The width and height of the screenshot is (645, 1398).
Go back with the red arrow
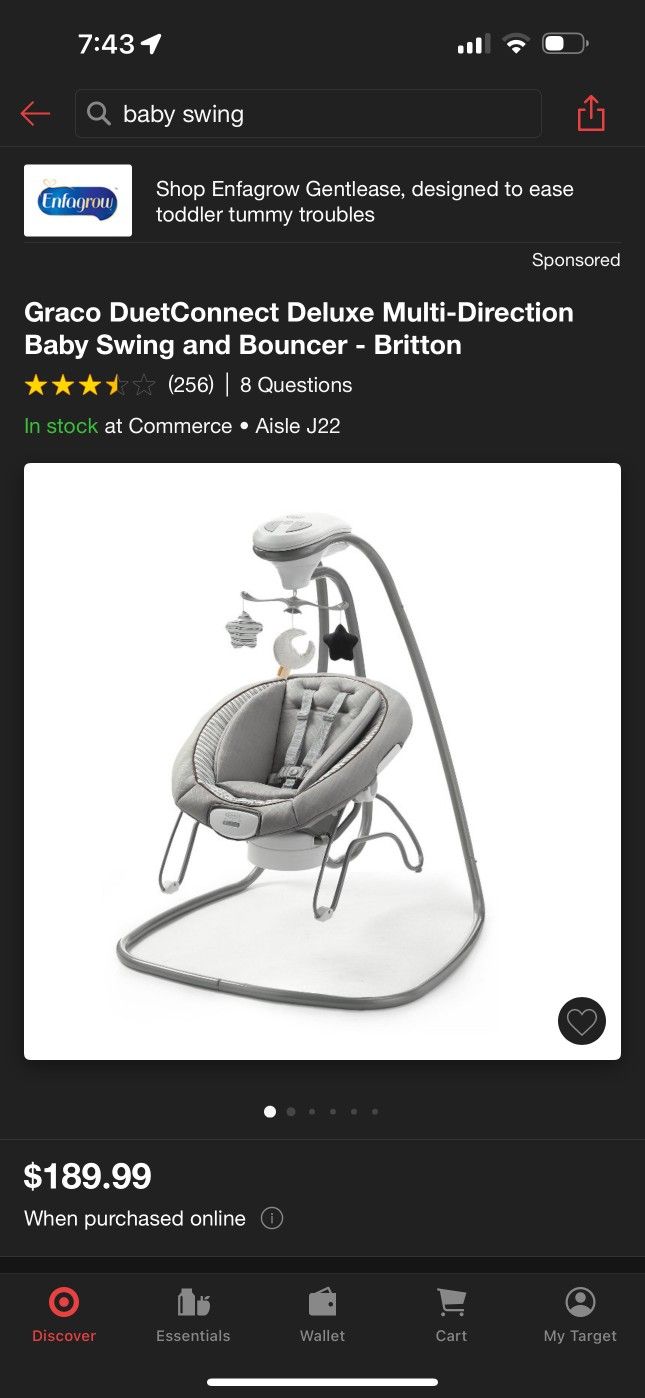(35, 114)
